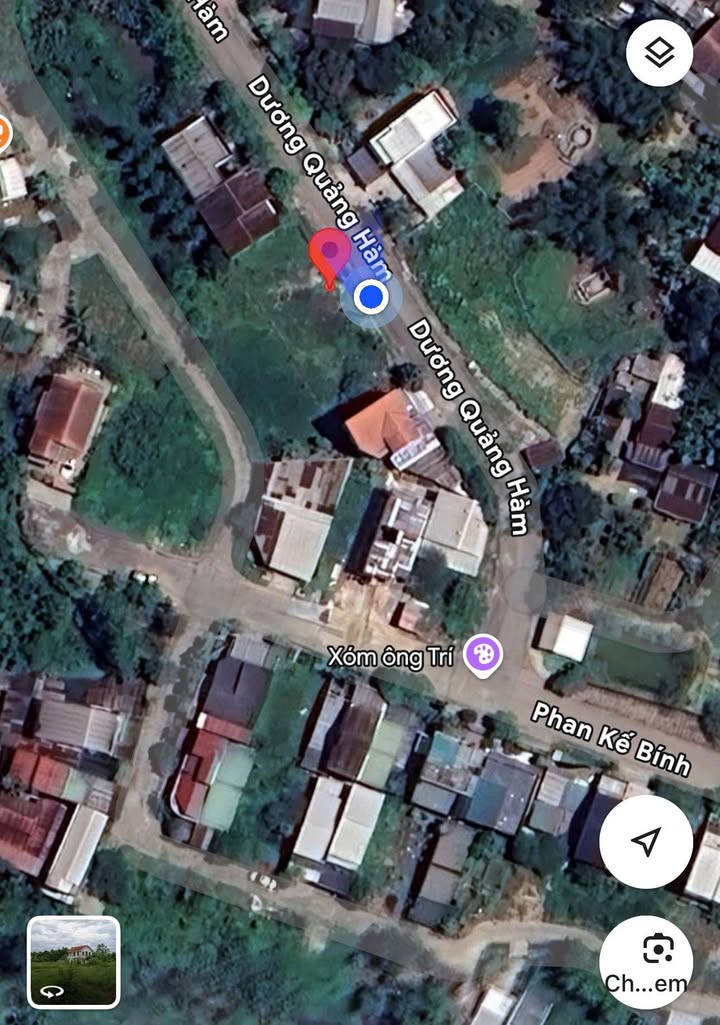
Task: Select the red dropped pin marker
Action: pyautogui.click(x=330, y=253)
